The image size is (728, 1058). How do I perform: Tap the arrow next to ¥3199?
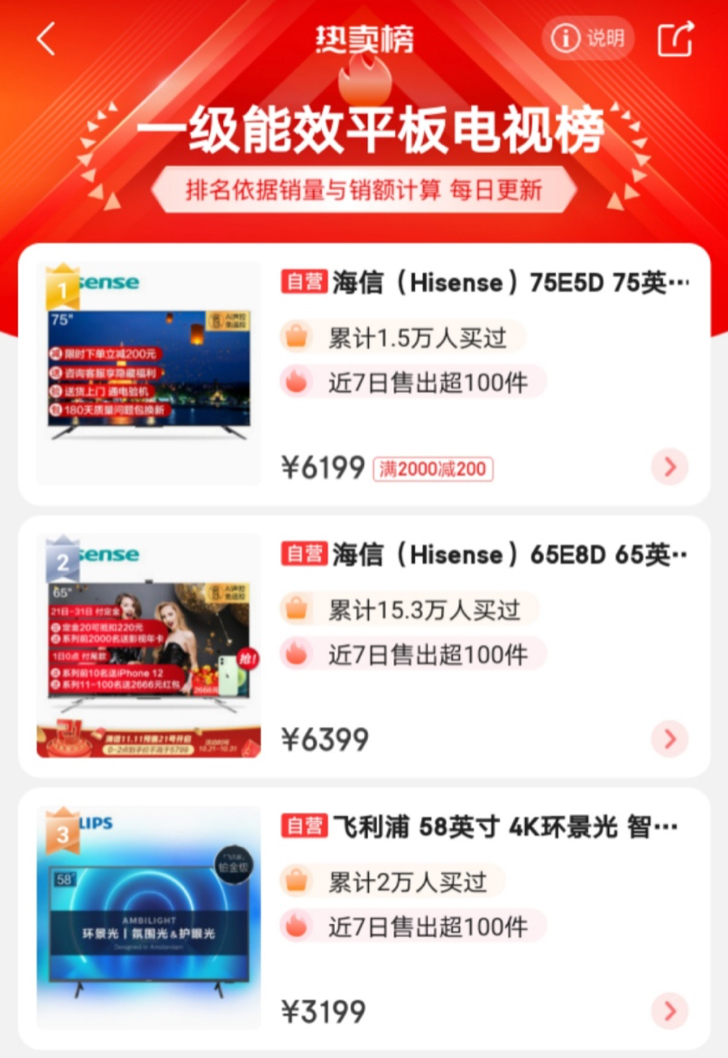point(669,1011)
